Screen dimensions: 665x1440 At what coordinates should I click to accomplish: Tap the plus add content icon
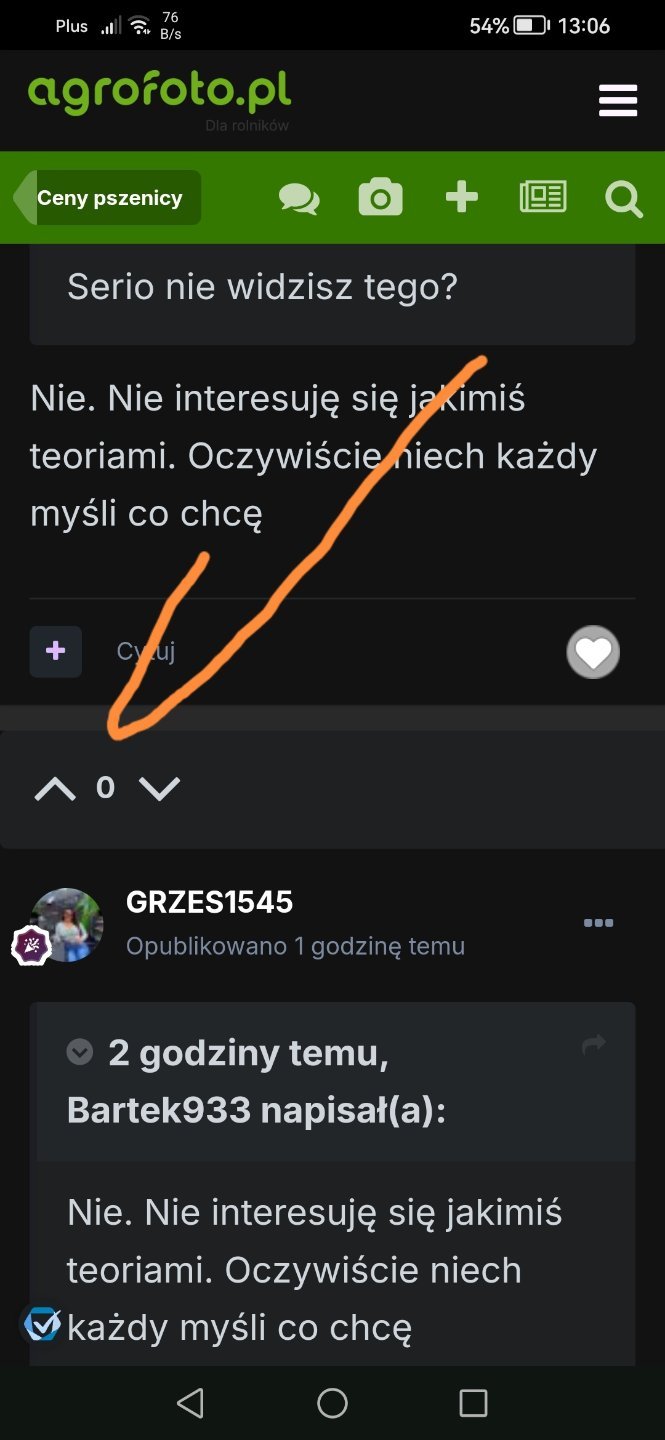tap(461, 198)
